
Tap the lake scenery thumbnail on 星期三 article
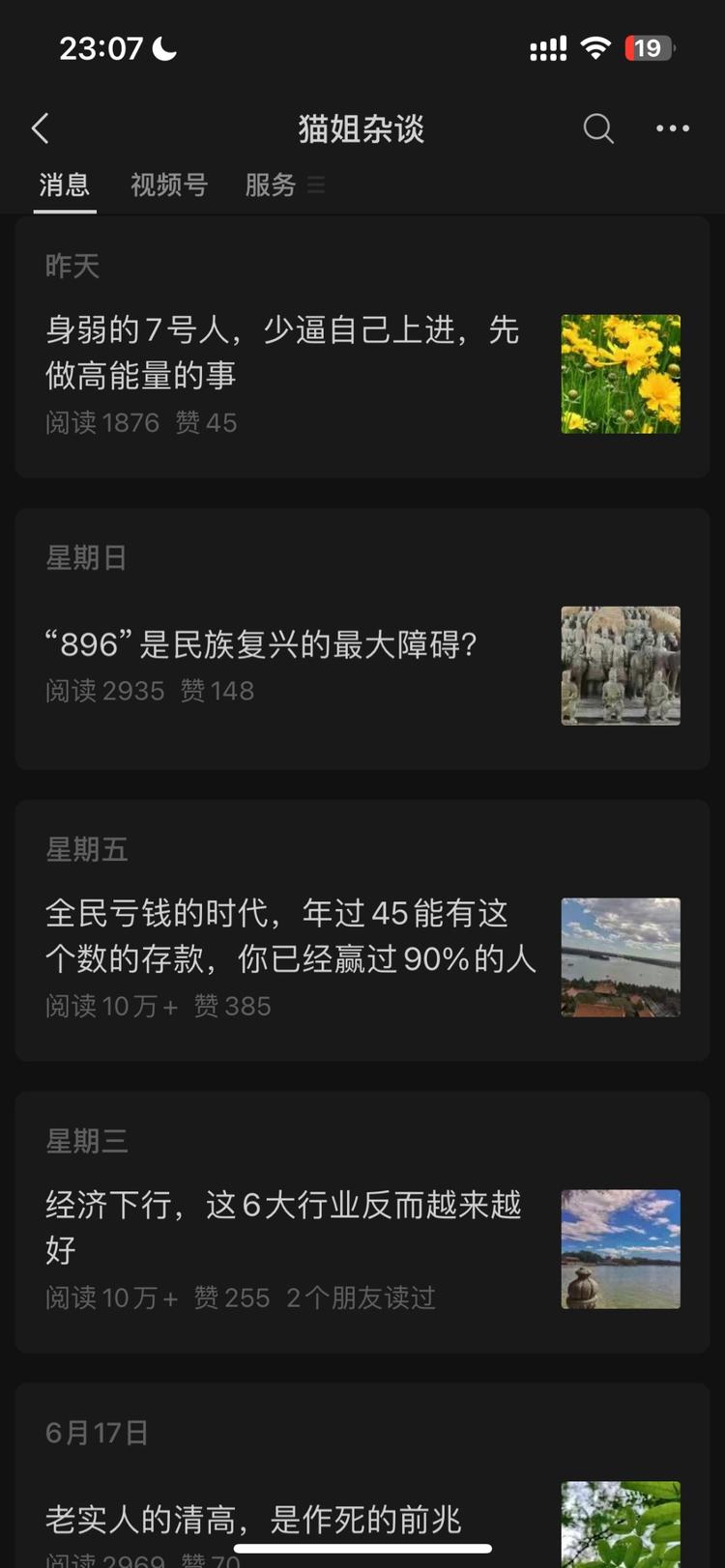[620, 1250]
